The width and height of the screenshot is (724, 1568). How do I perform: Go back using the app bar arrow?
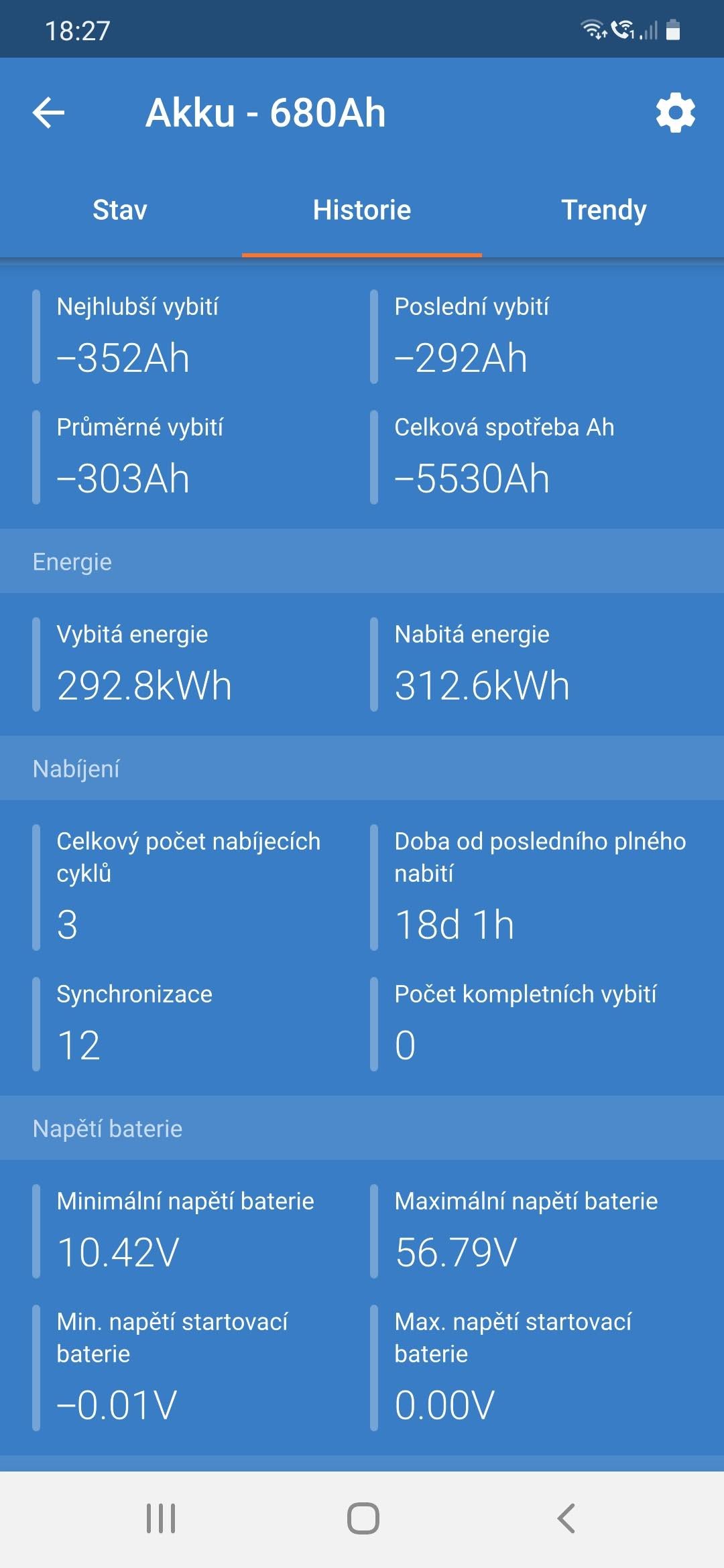pyautogui.click(x=49, y=113)
